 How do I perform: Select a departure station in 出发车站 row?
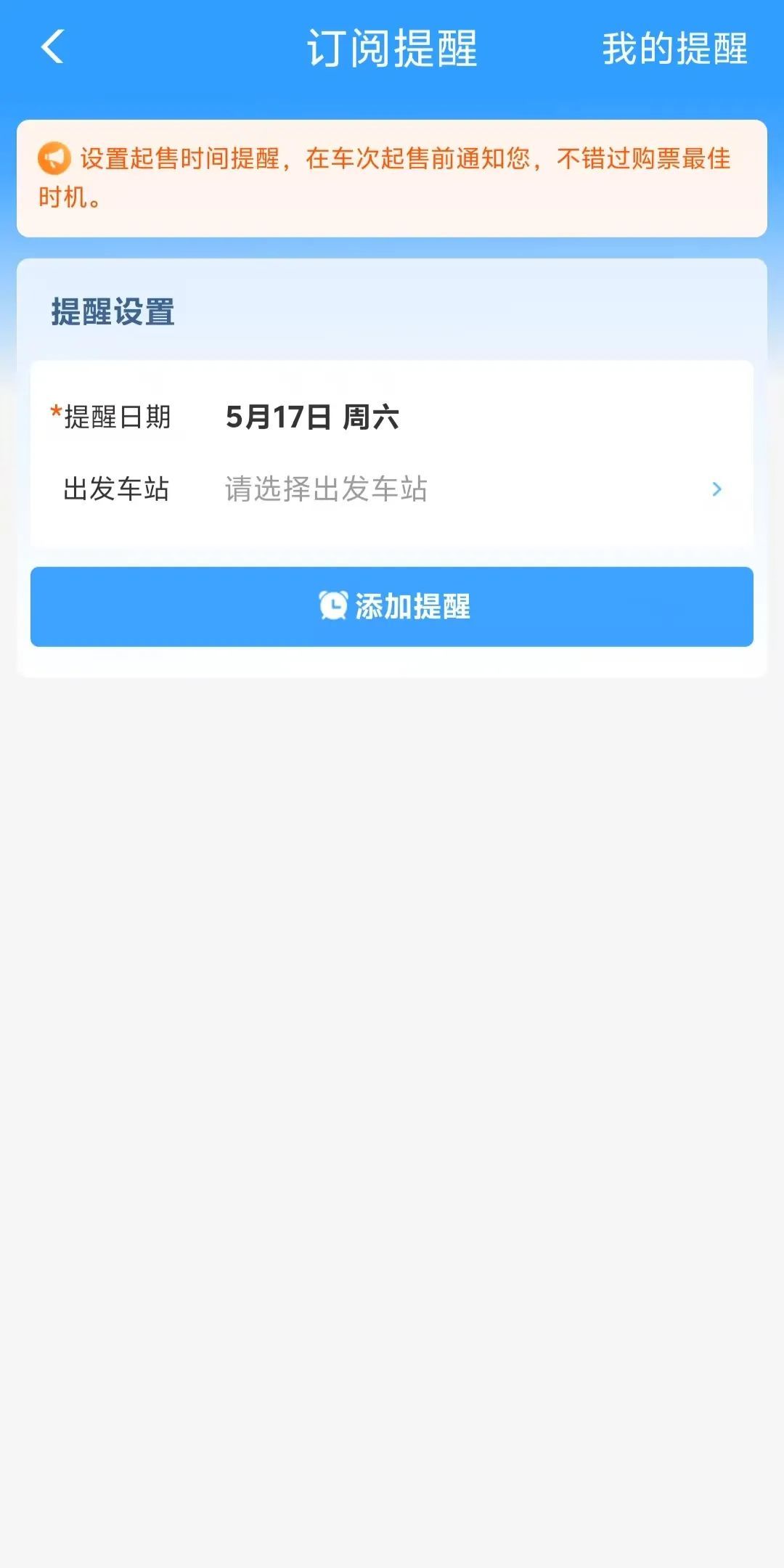pos(392,489)
